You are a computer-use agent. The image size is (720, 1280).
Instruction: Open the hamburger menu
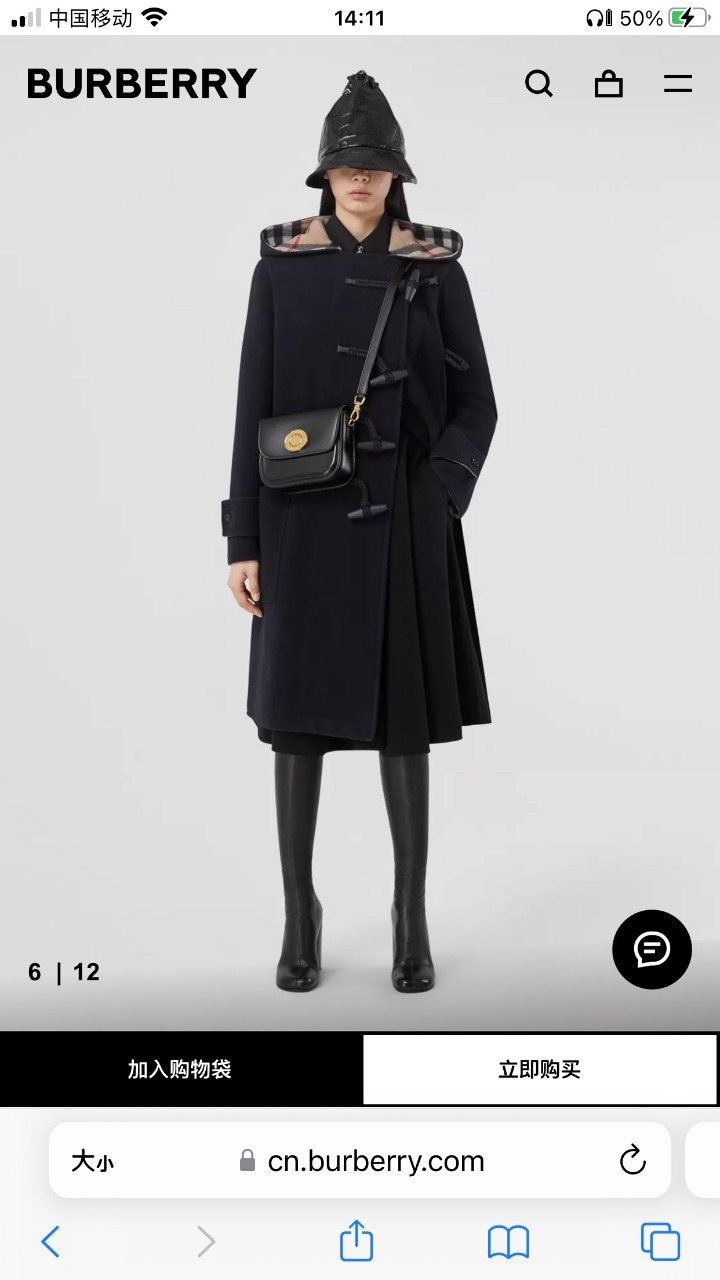(678, 84)
